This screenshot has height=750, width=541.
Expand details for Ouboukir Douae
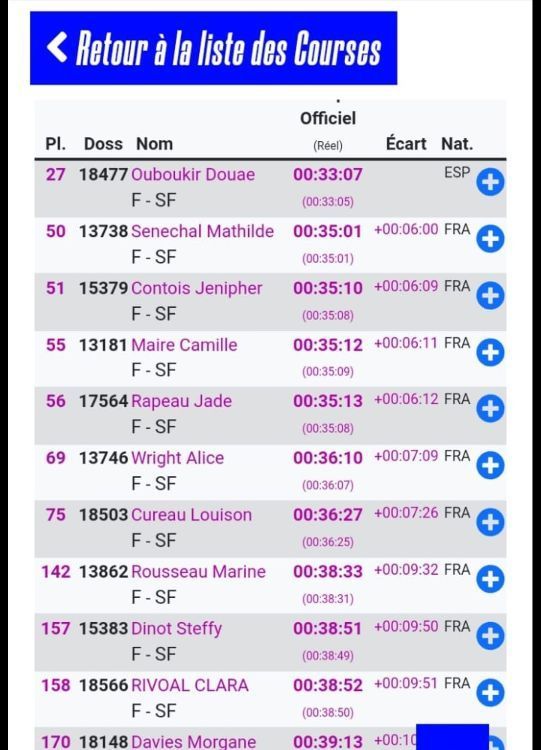[x=490, y=182]
